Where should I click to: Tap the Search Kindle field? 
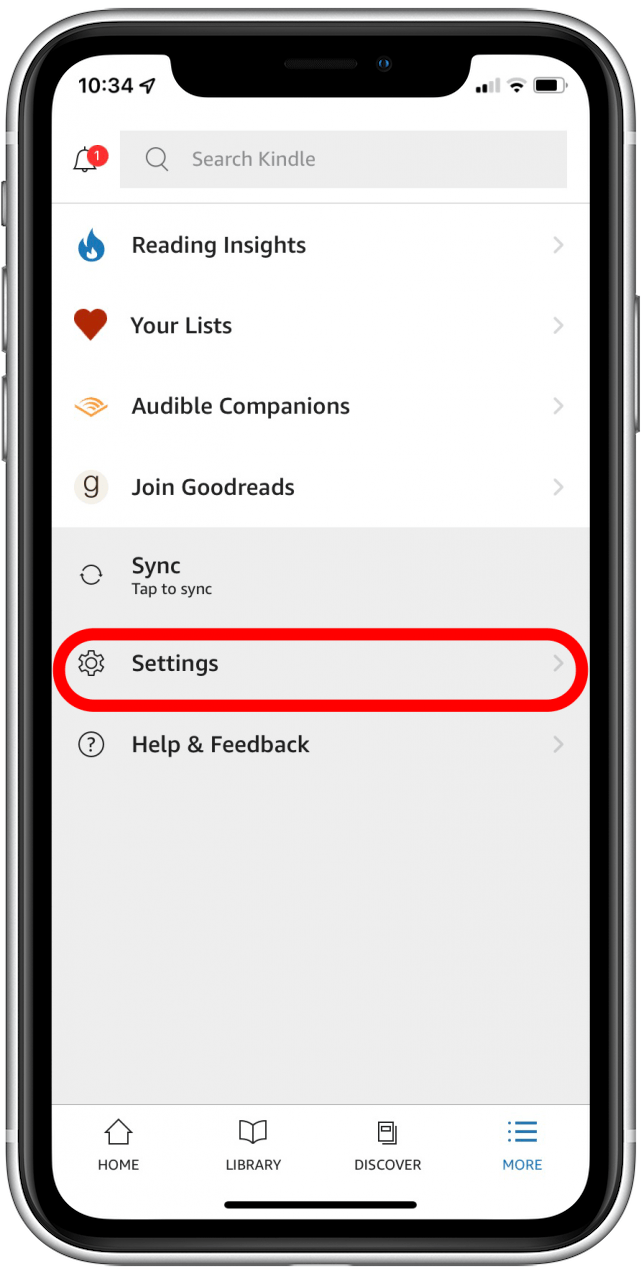[x=343, y=159]
